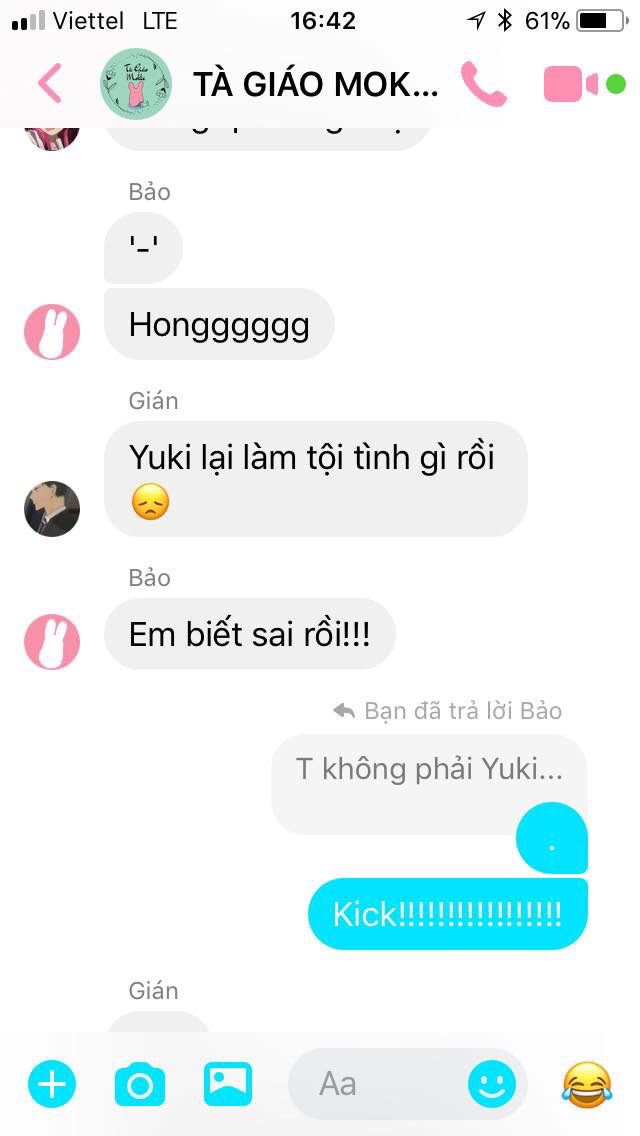Open the plus menu for more actions
The width and height of the screenshot is (640, 1136).
coord(51,1084)
